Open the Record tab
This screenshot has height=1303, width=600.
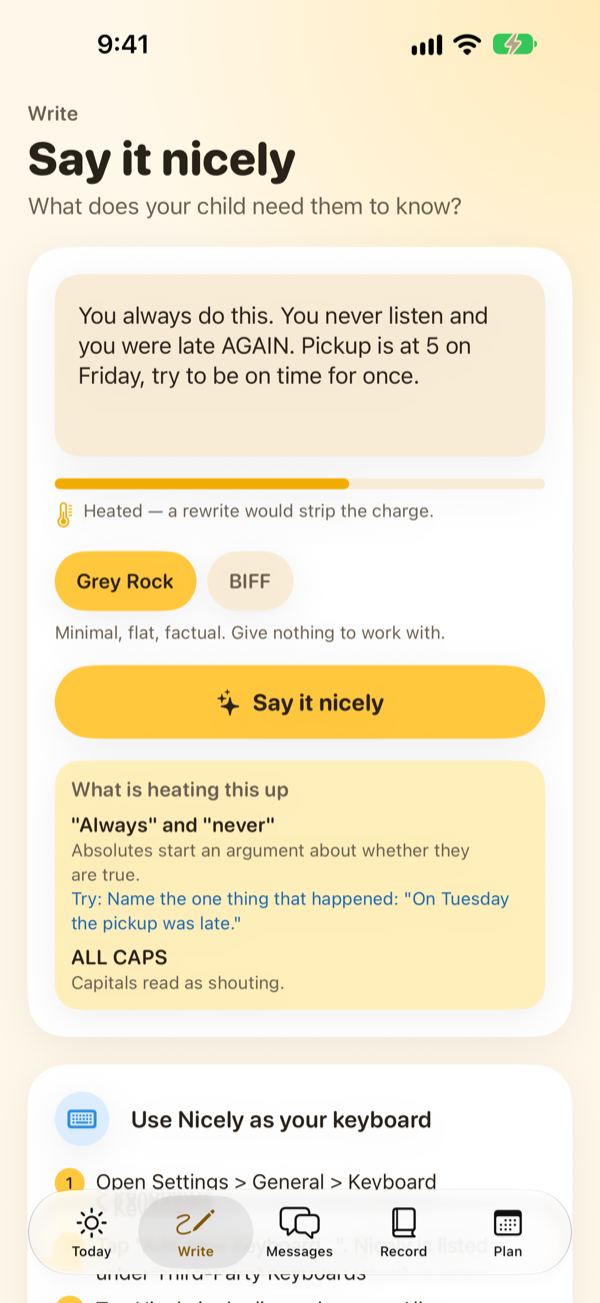point(403,1233)
